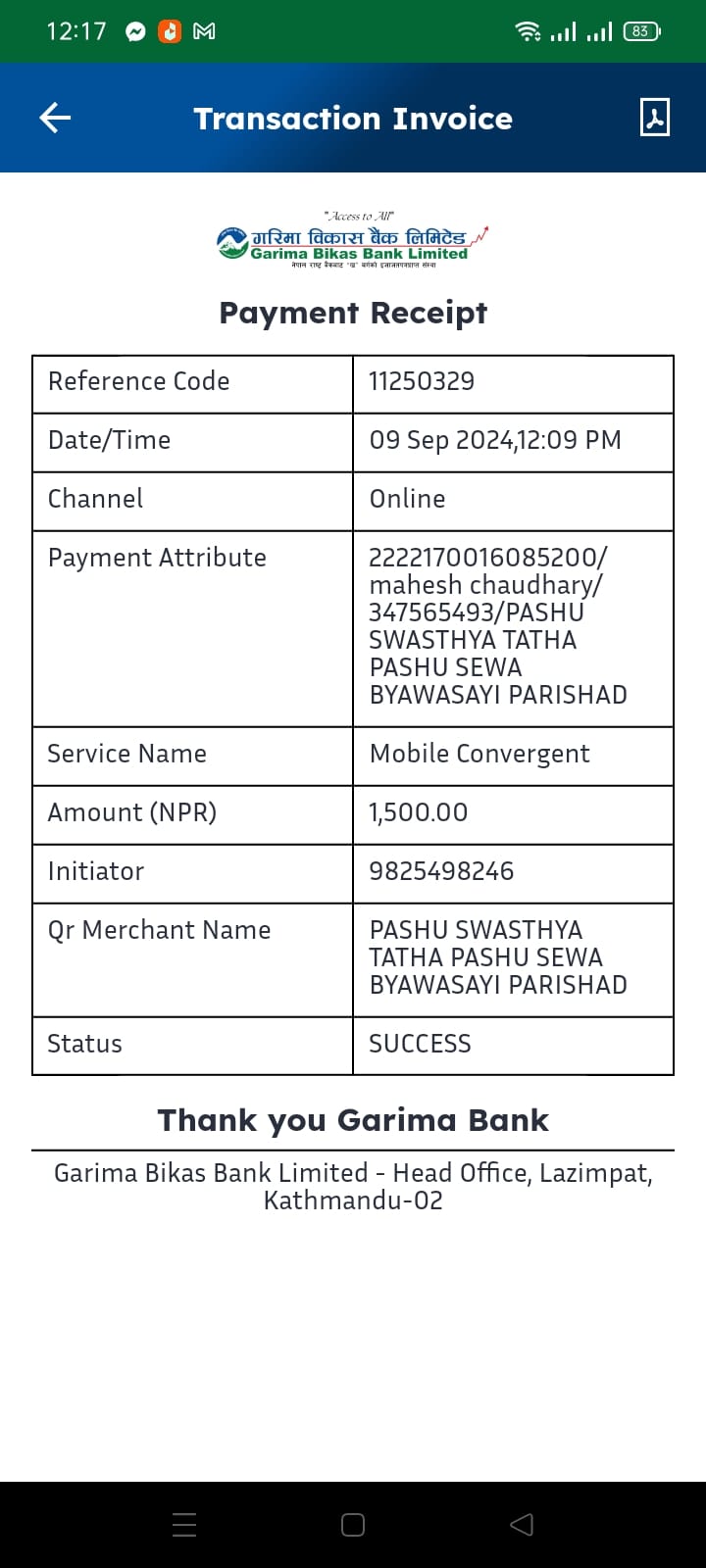The width and height of the screenshot is (706, 1568).
Task: Open recent apps from the navigation bar
Action: (184, 1524)
